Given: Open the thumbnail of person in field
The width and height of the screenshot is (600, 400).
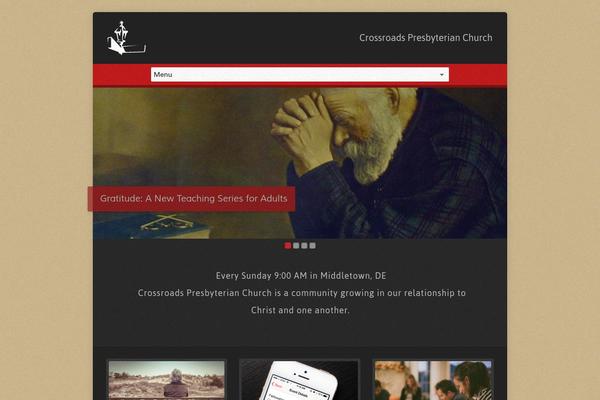Looking at the screenshot, I should [x=166, y=381].
